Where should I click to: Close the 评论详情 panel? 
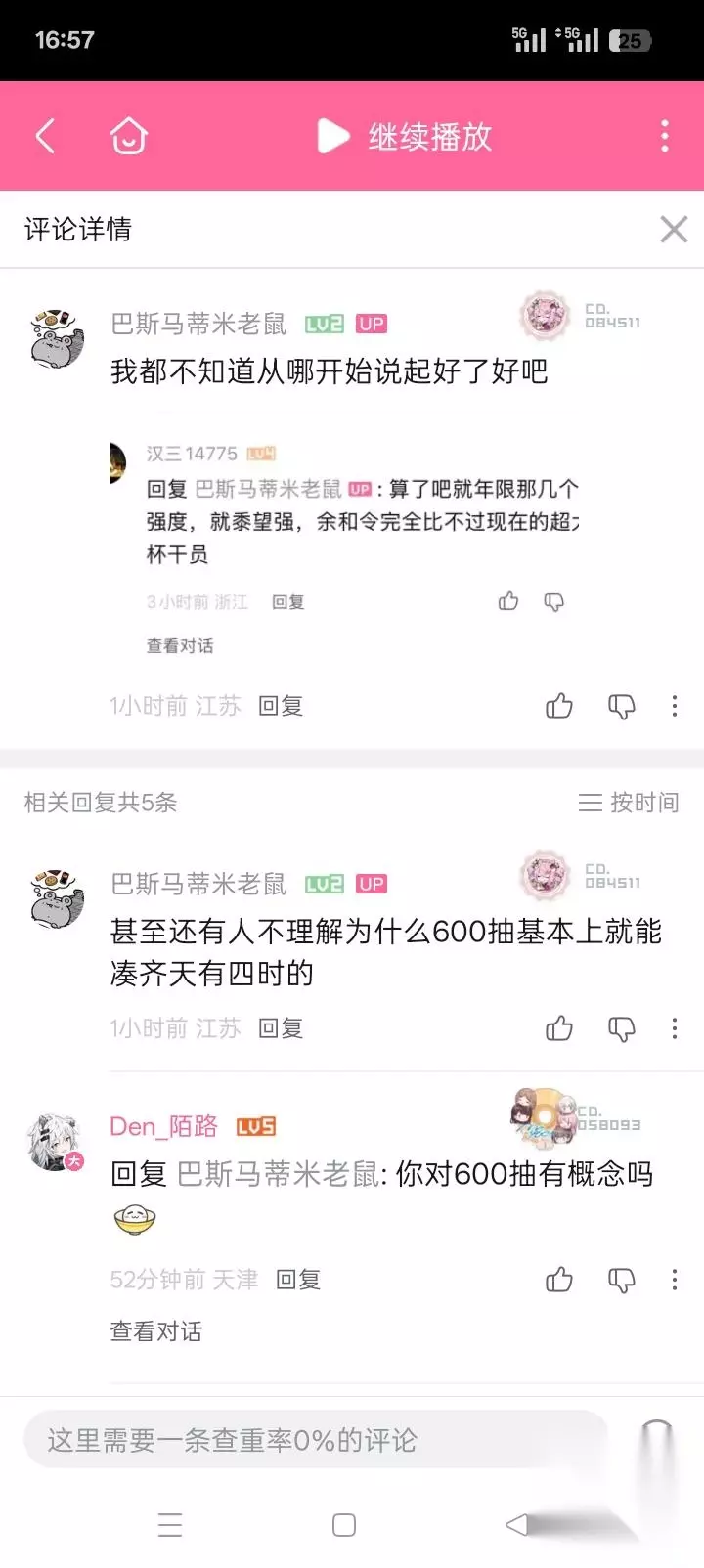(x=674, y=230)
